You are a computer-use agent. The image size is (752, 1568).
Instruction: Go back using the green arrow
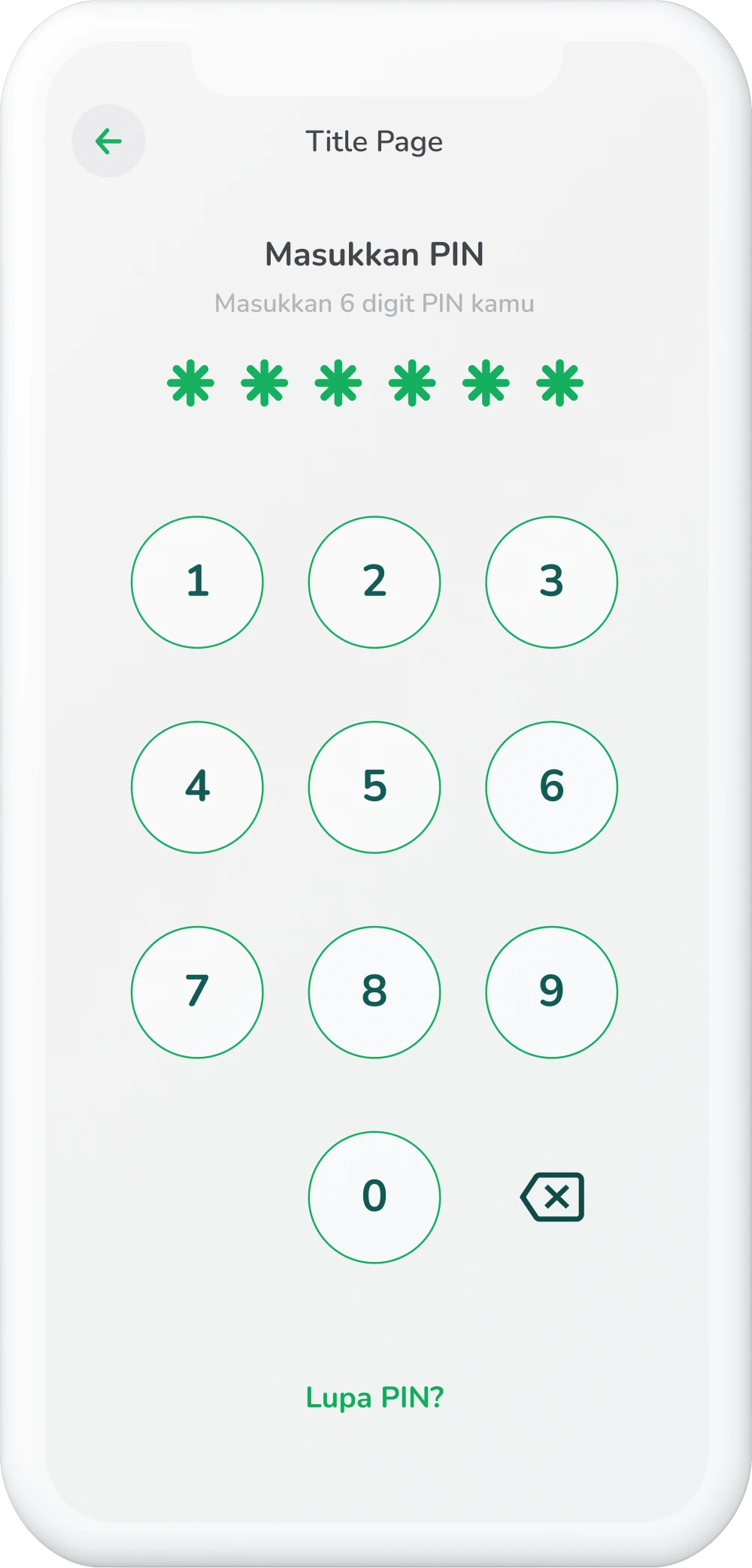(108, 141)
